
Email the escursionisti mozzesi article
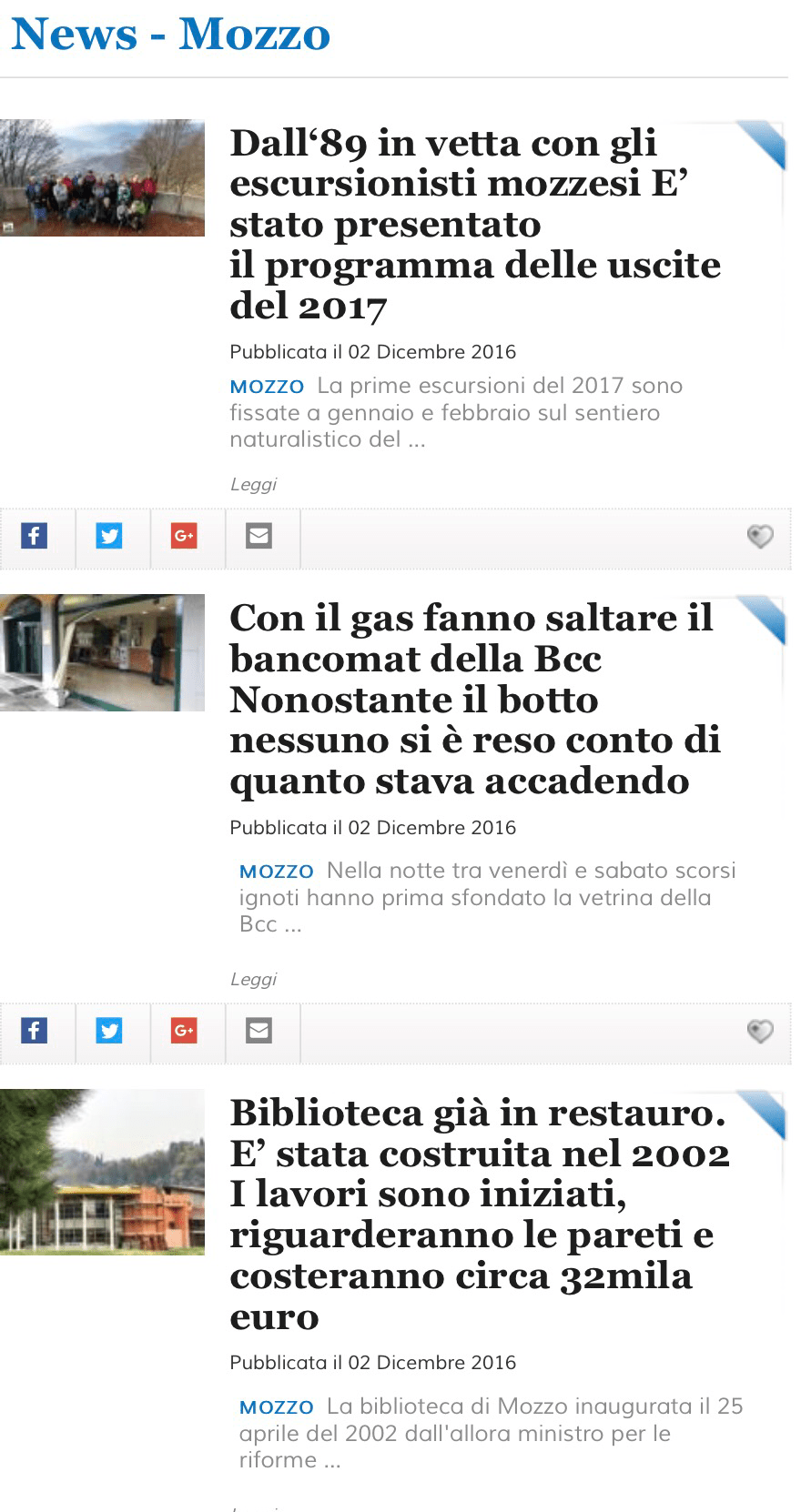[x=259, y=536]
